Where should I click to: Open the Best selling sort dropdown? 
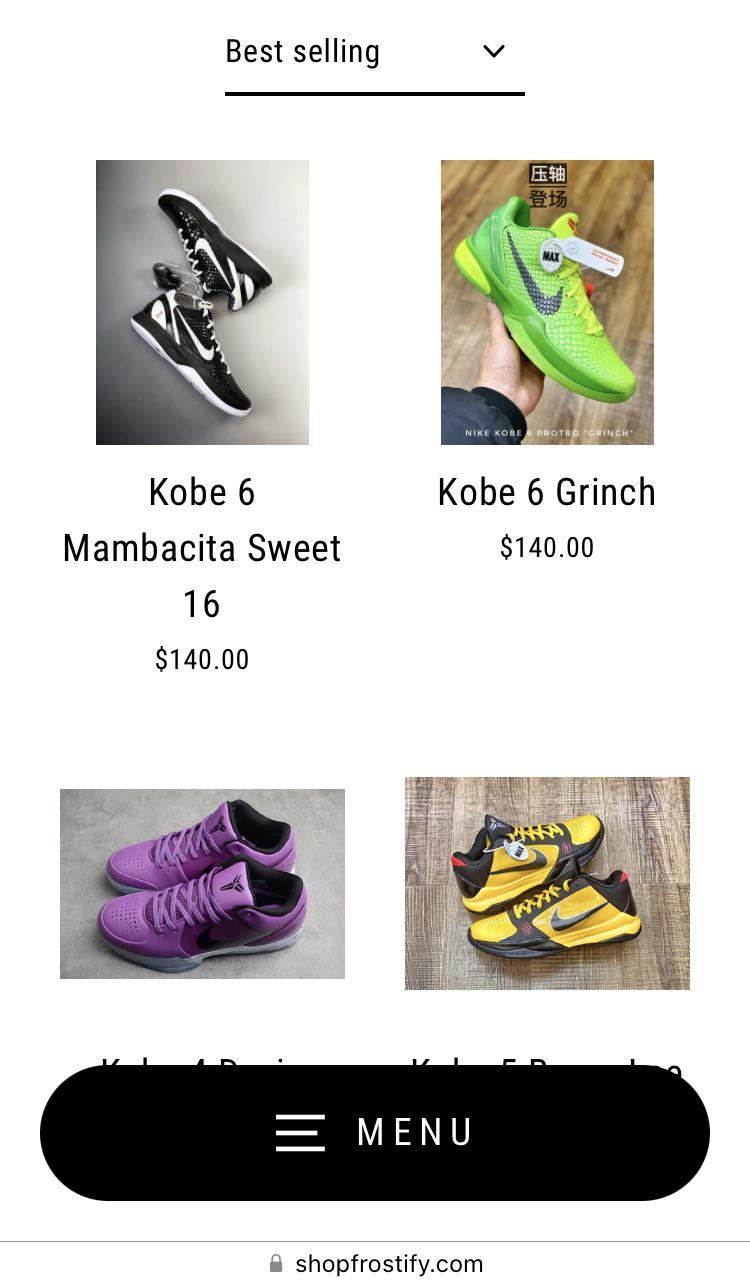pyautogui.click(x=374, y=52)
